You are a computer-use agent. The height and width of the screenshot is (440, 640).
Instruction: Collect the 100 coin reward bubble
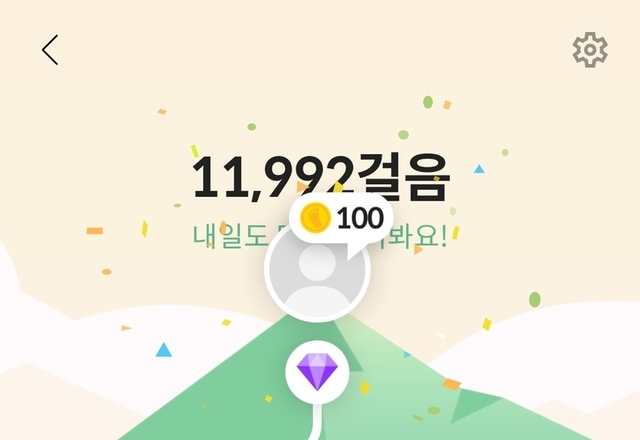pyautogui.click(x=341, y=218)
